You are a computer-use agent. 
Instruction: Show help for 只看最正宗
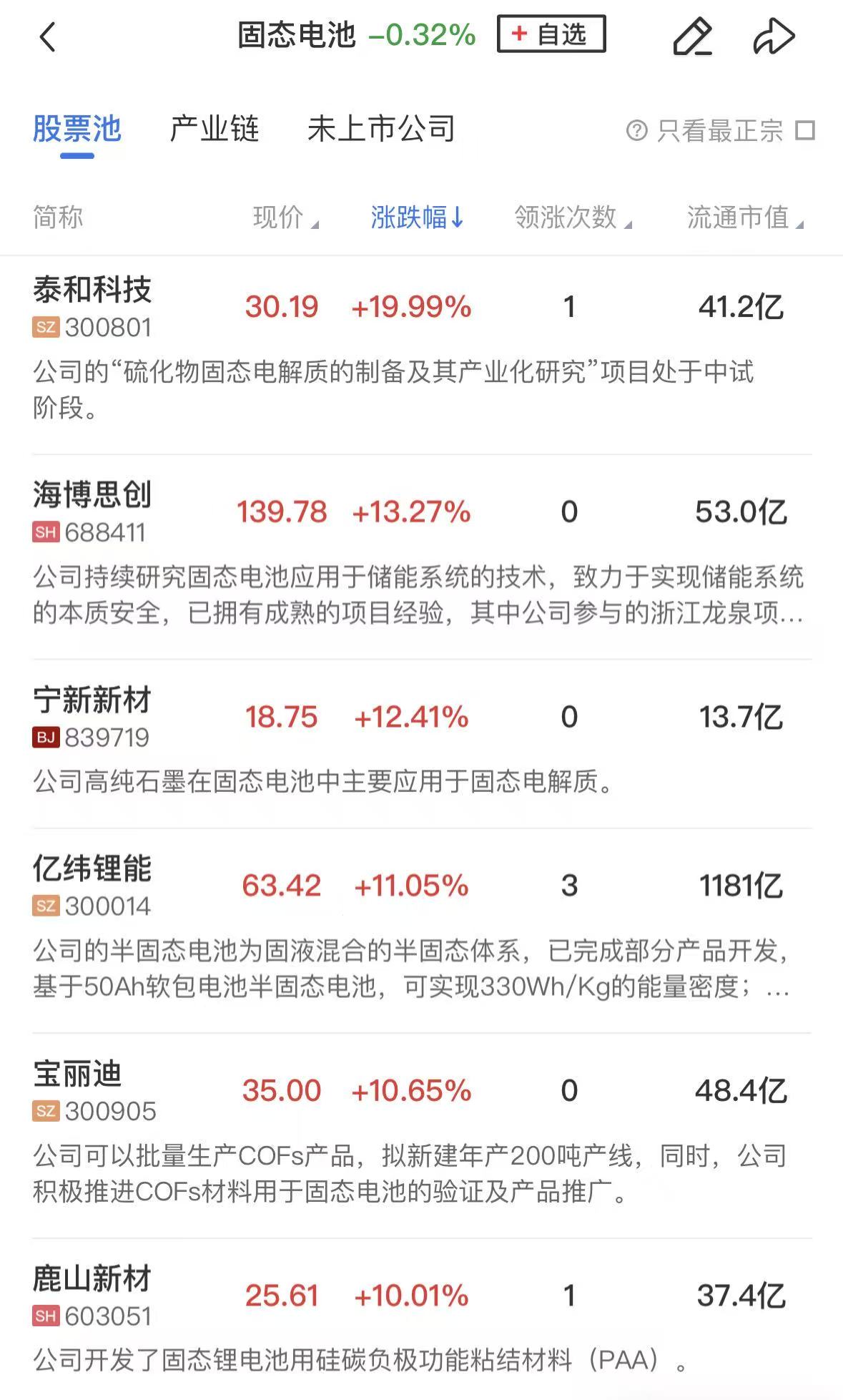636,131
